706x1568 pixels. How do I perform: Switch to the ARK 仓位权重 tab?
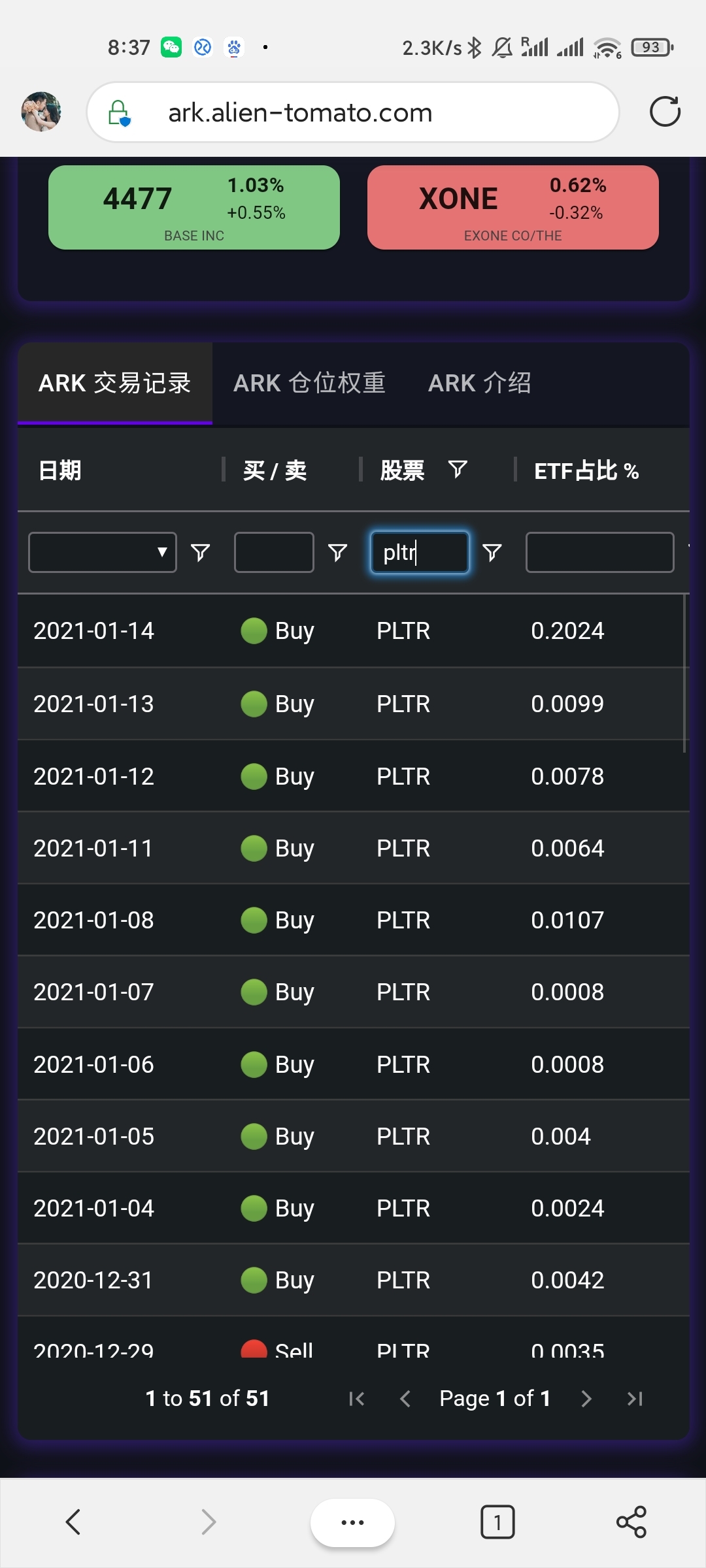click(x=309, y=383)
